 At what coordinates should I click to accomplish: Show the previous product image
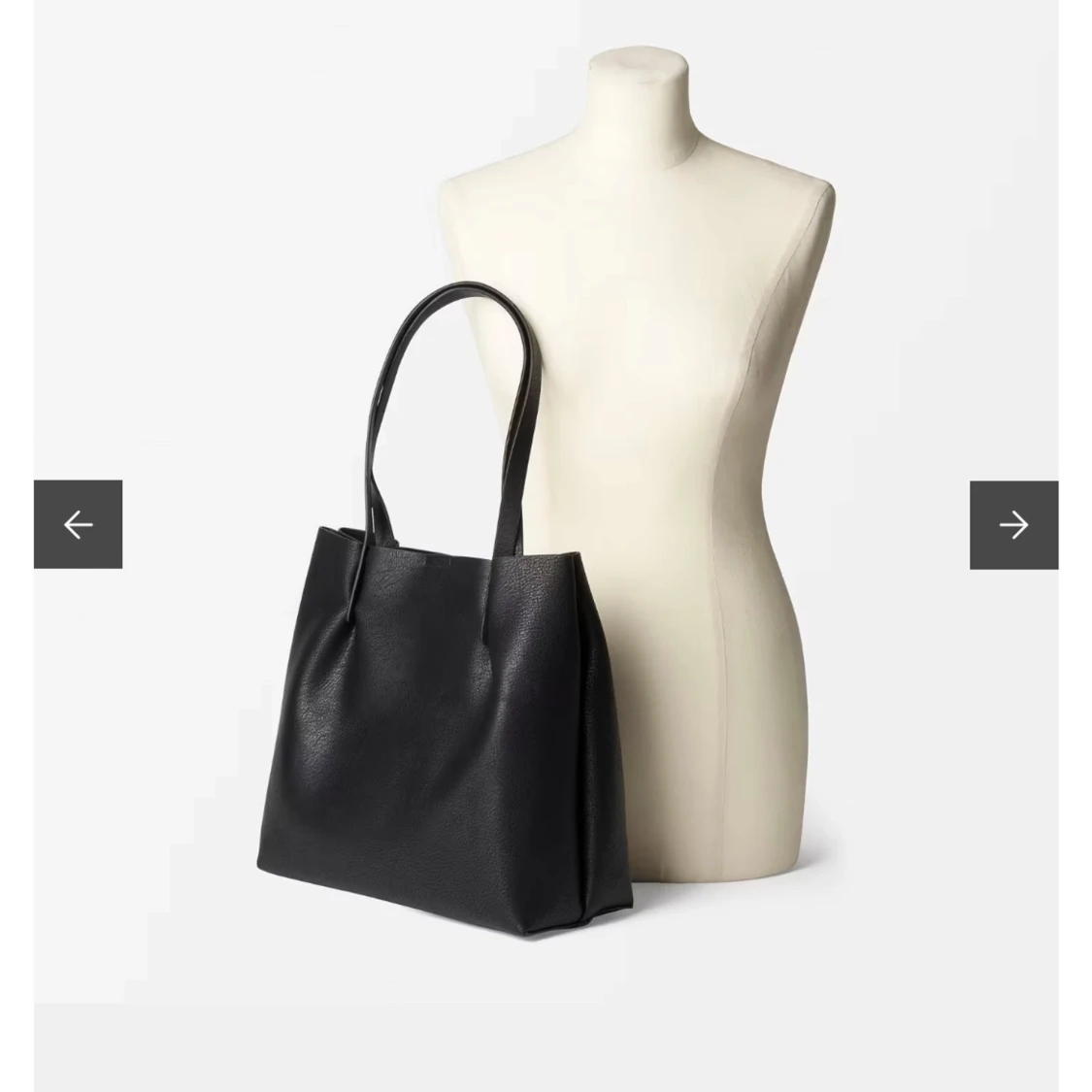[x=78, y=524]
